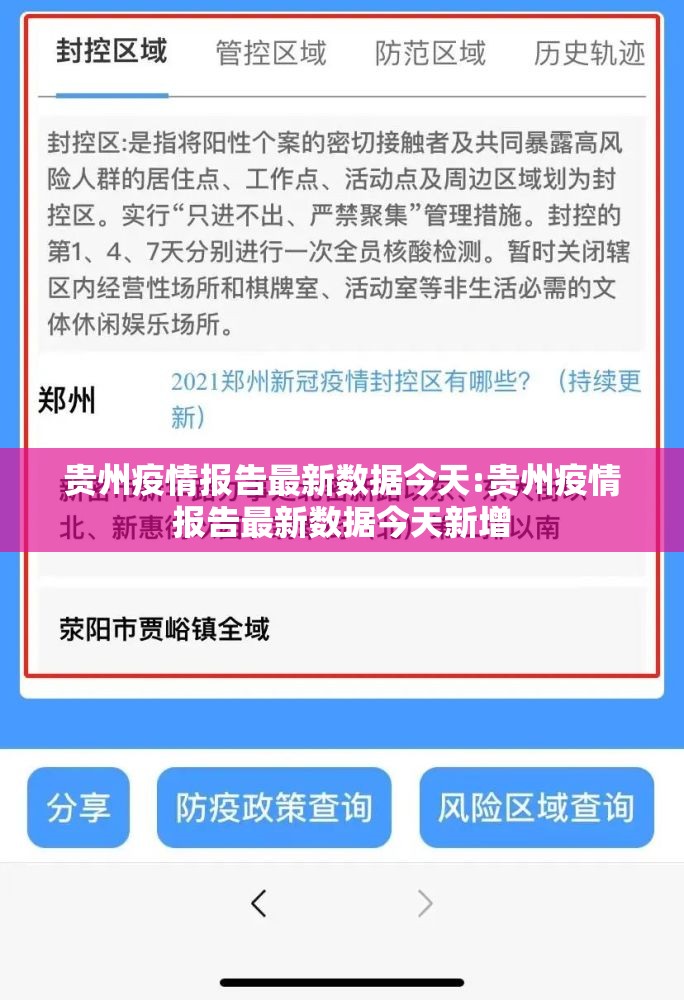This screenshot has height=1000, width=684.
Task: View the 历史轨迹 tab
Action: [589, 52]
